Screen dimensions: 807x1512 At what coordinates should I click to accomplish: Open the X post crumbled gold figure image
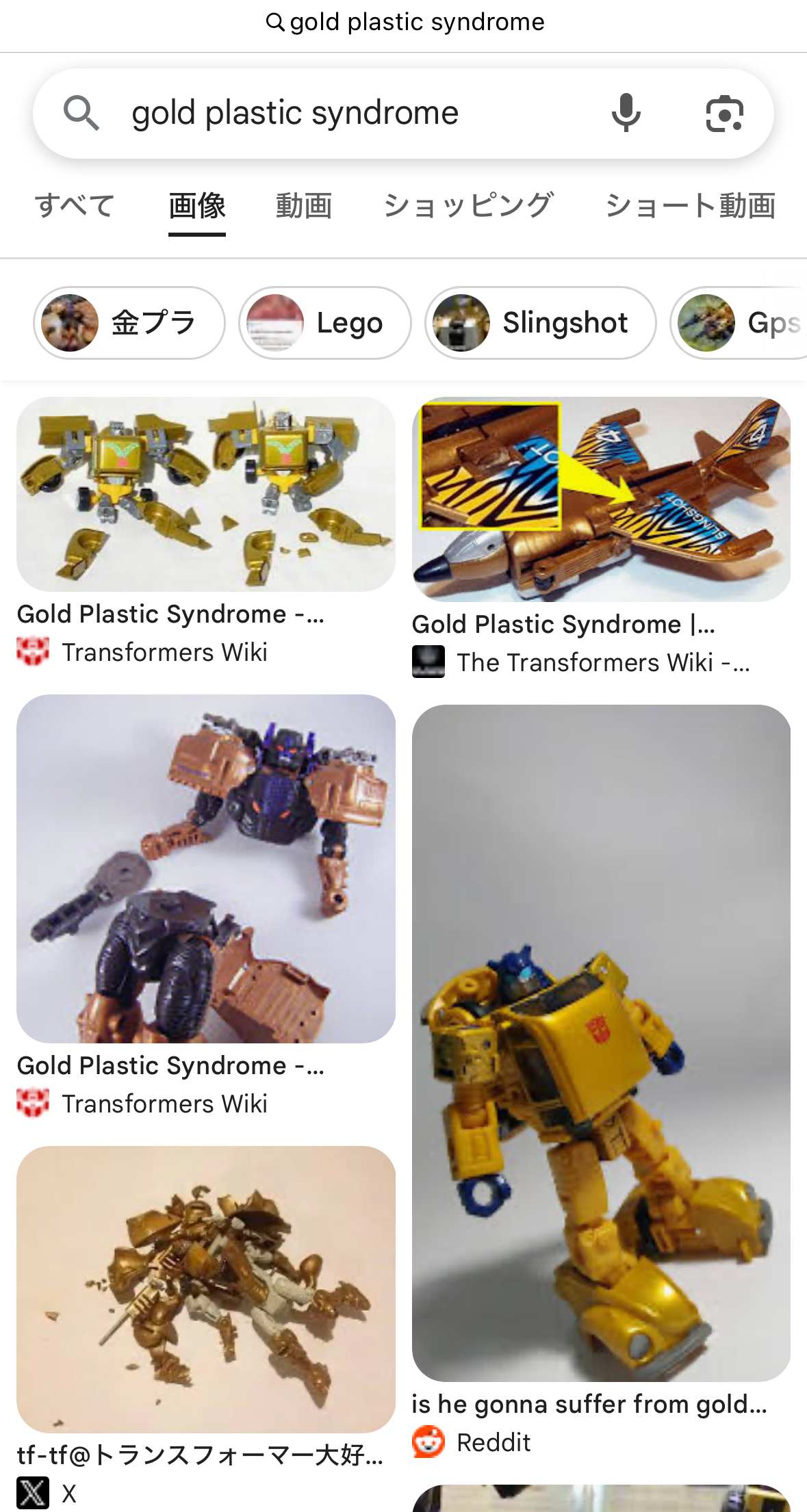pyautogui.click(x=206, y=1290)
